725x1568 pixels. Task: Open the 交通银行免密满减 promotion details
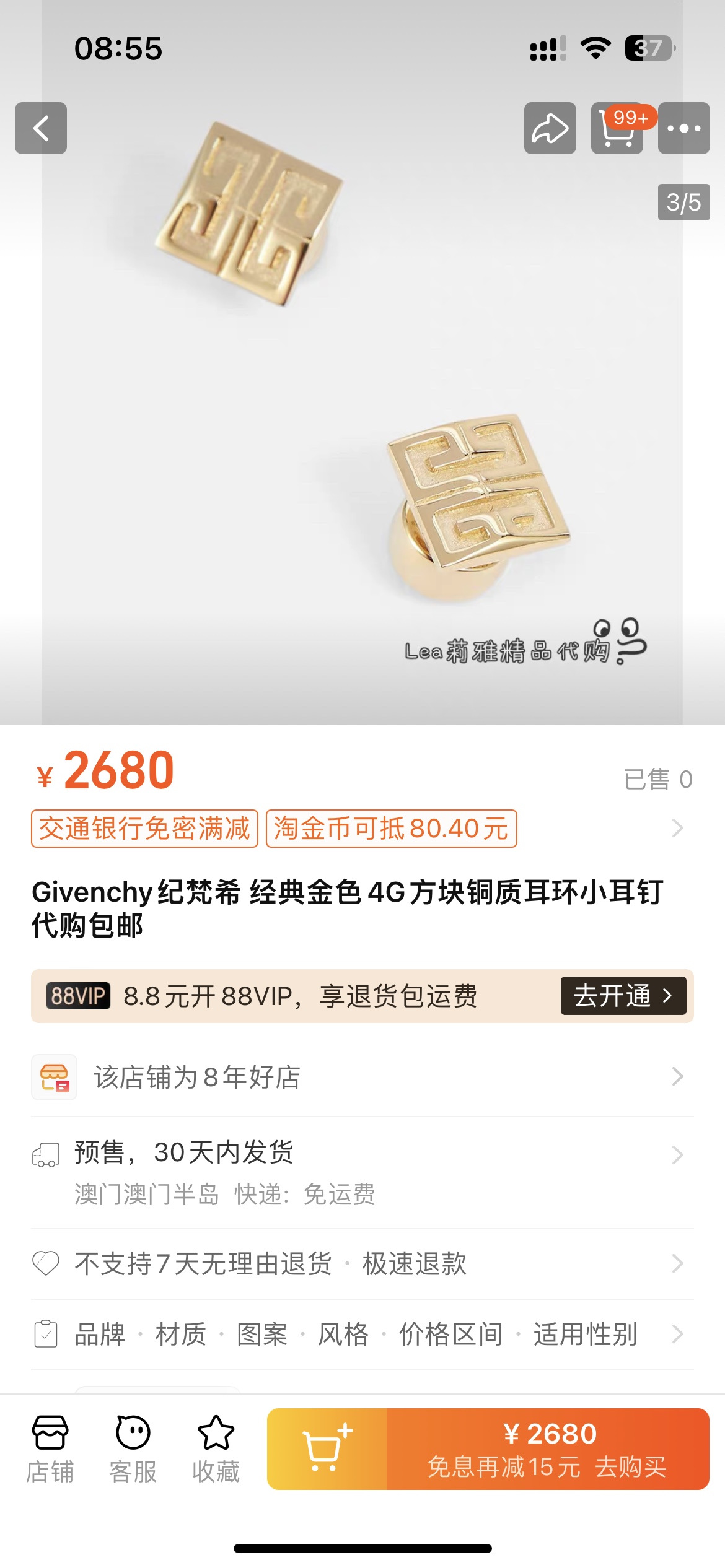coord(144,829)
